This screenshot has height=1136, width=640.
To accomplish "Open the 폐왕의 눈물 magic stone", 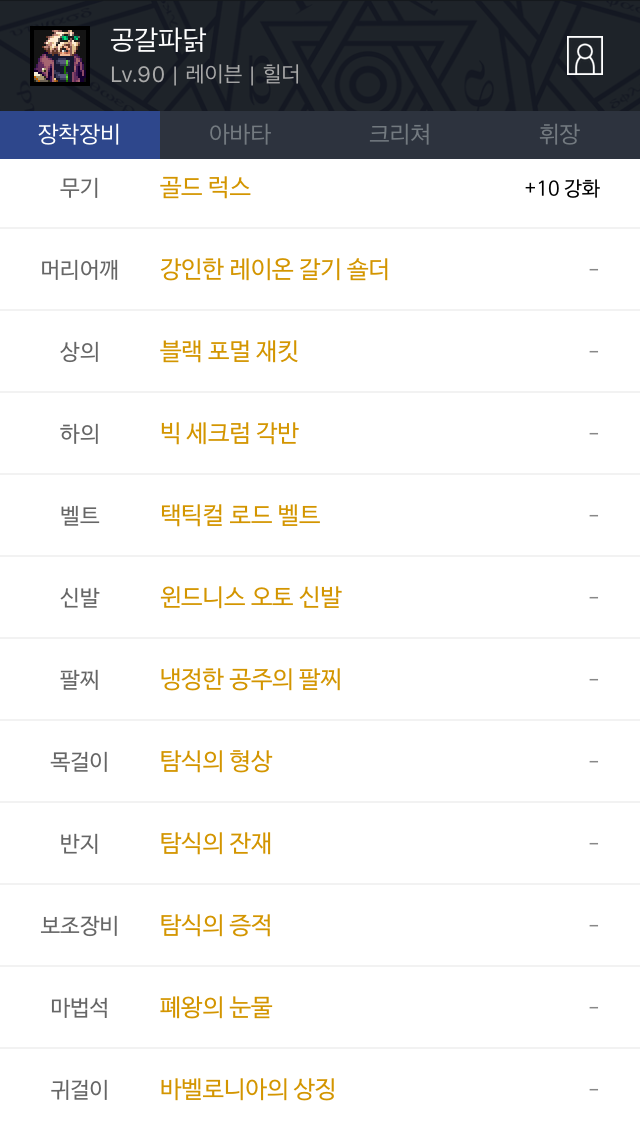I will click(x=215, y=1008).
